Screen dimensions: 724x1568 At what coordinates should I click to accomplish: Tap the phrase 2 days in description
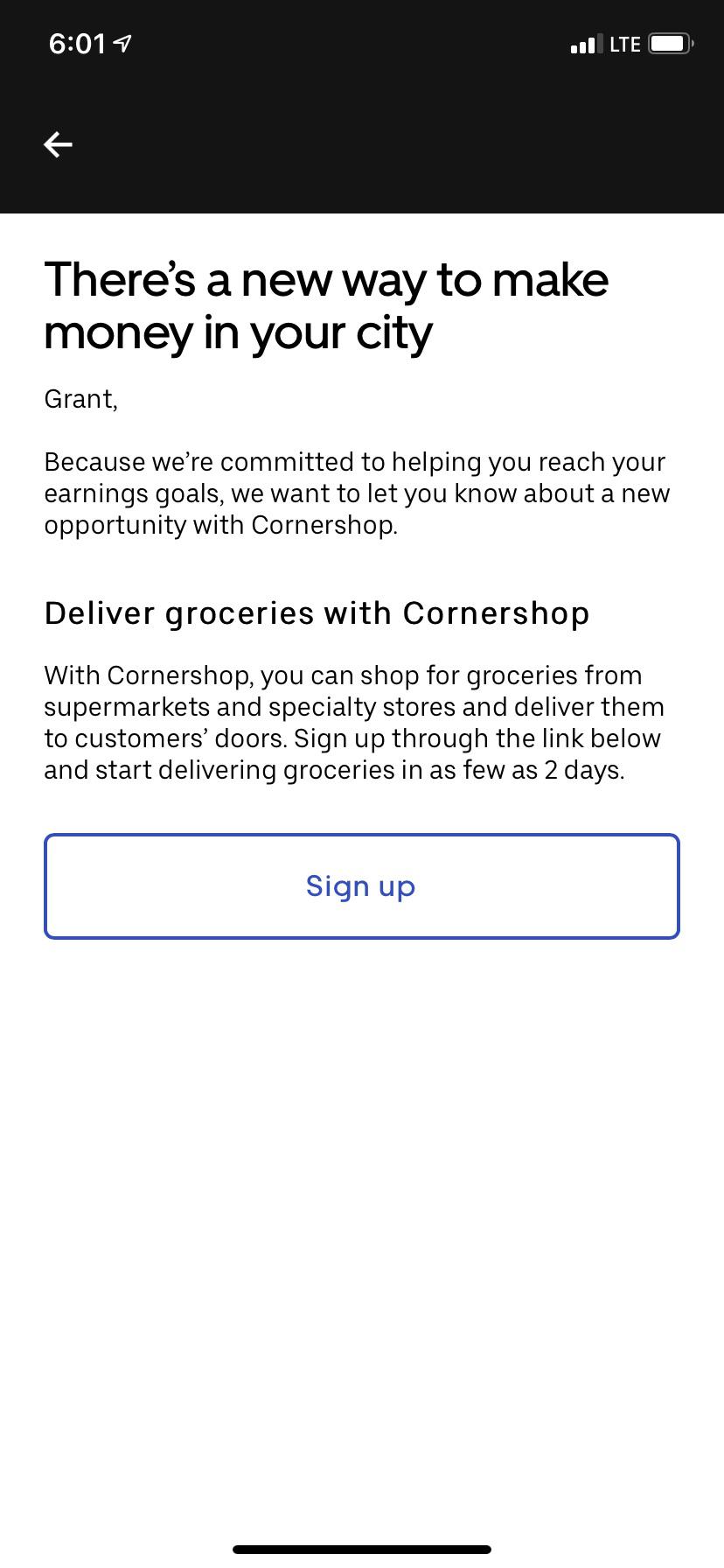583,770
